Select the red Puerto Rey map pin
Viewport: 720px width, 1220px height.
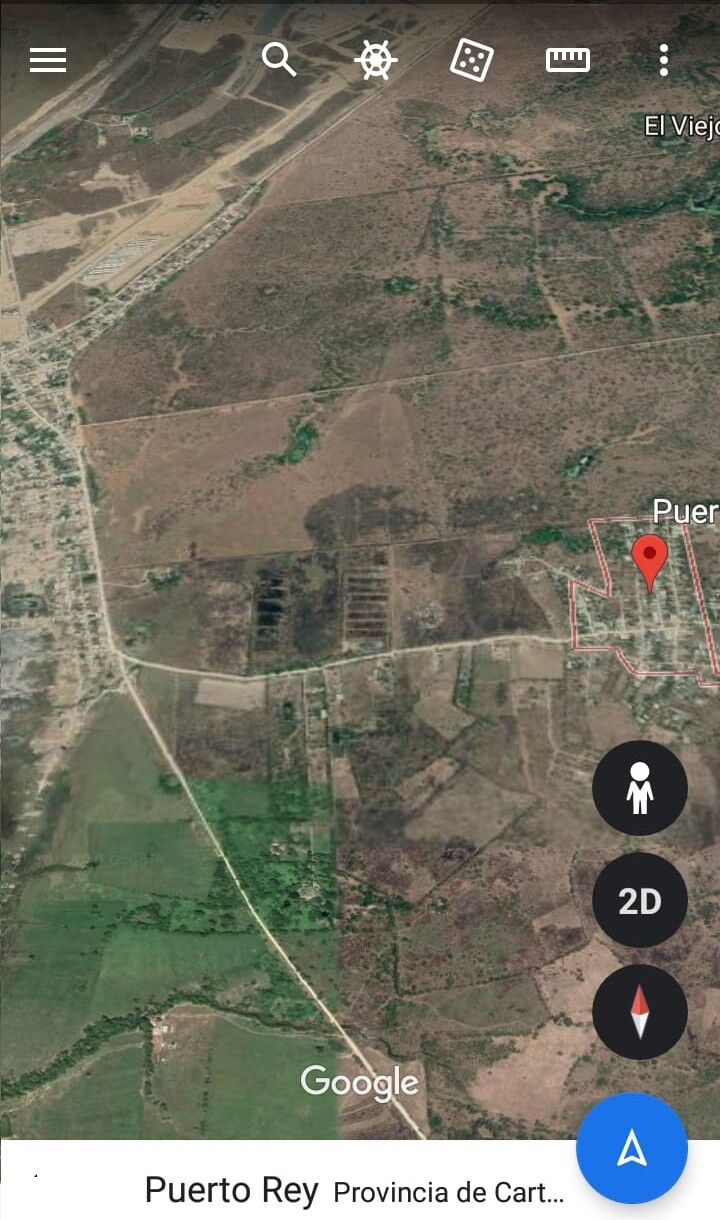(650, 560)
